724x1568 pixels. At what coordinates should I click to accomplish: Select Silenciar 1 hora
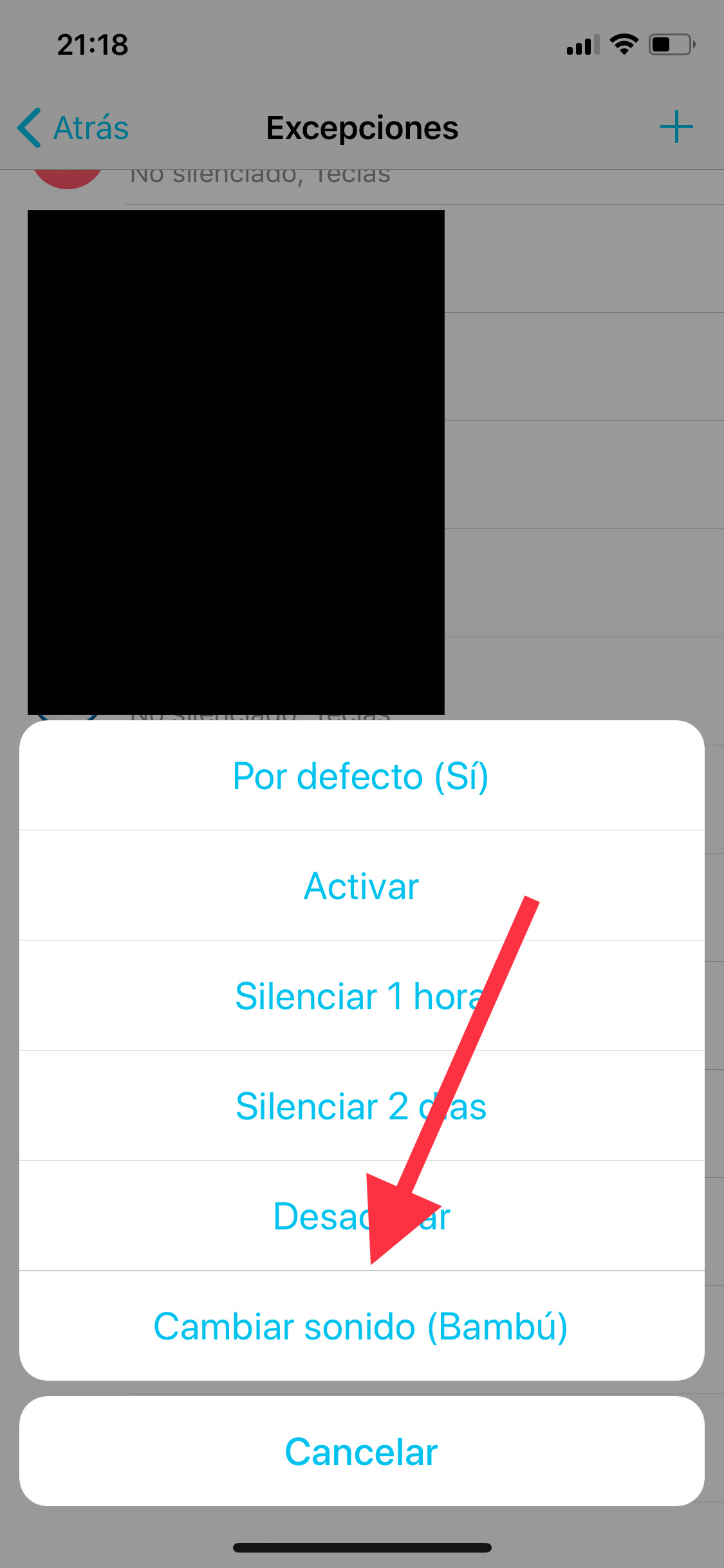tap(362, 996)
